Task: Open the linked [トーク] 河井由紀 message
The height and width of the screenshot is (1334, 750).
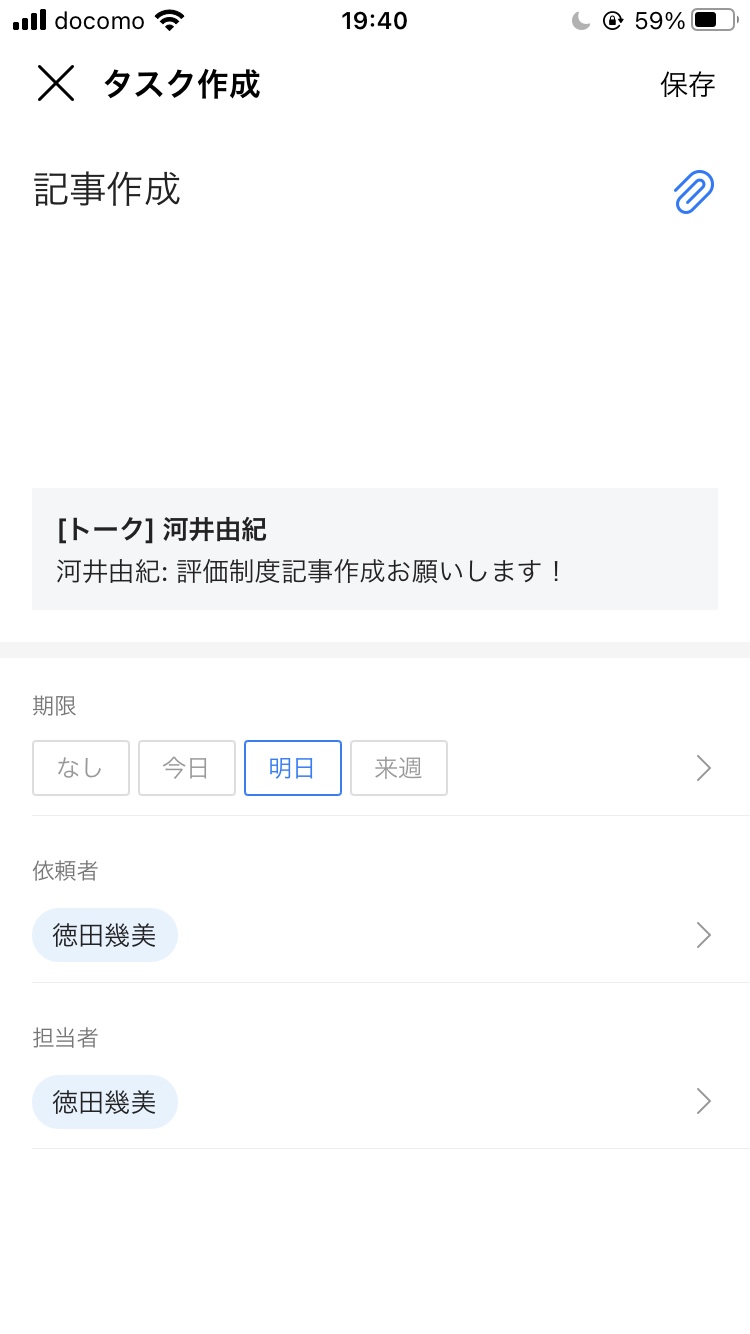Action: pos(375,549)
